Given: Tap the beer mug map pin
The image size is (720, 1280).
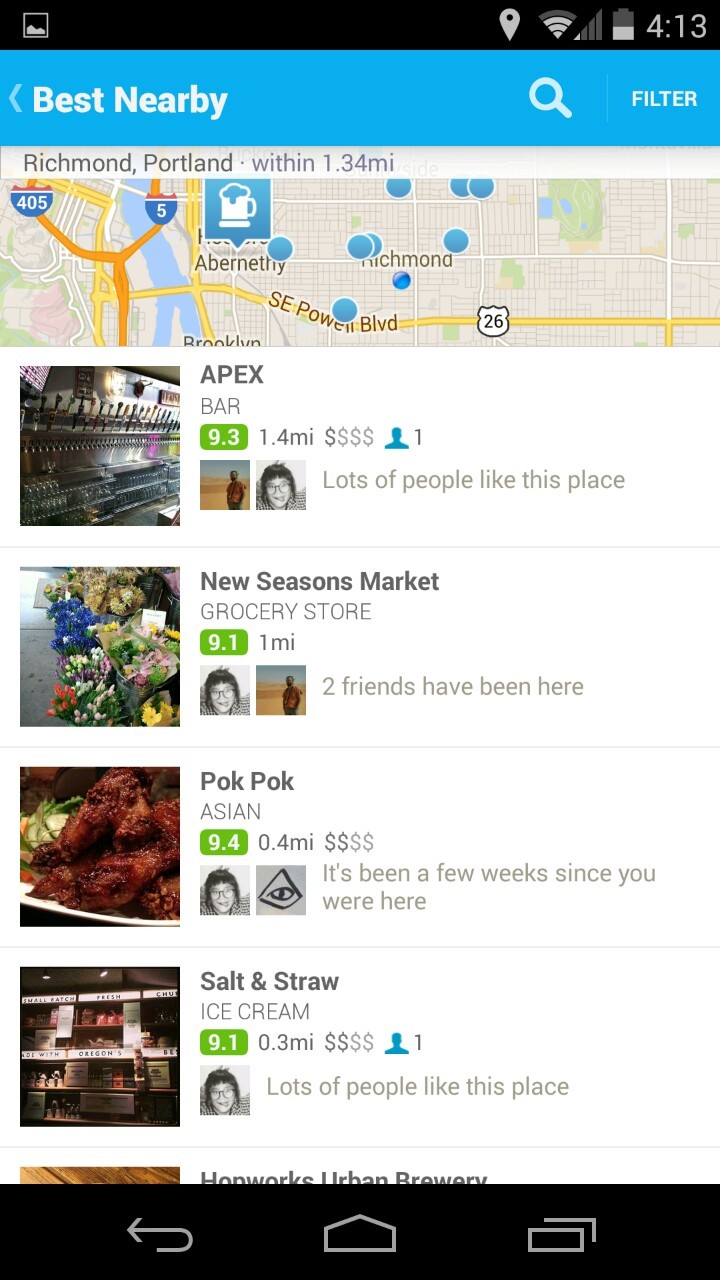Looking at the screenshot, I should (237, 210).
